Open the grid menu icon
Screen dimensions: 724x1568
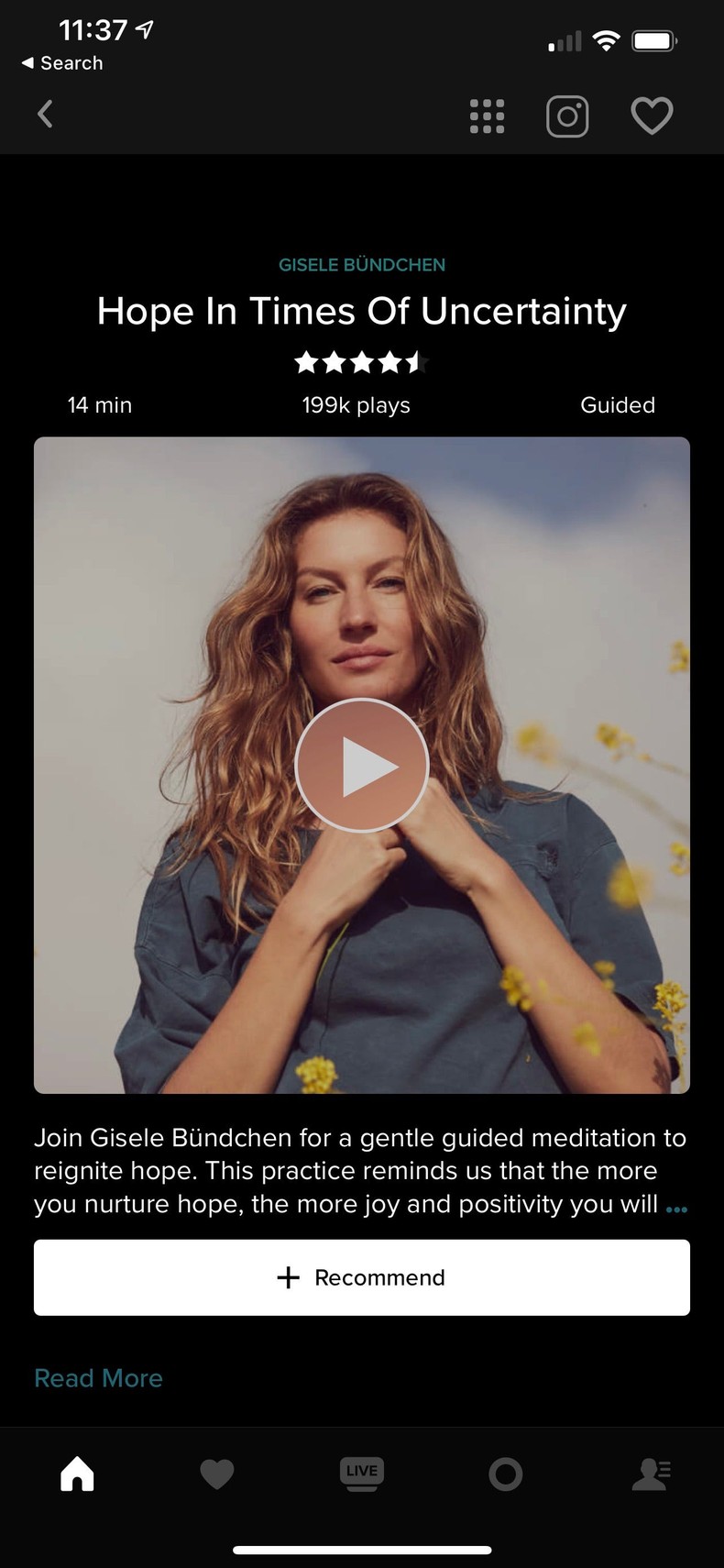click(487, 116)
